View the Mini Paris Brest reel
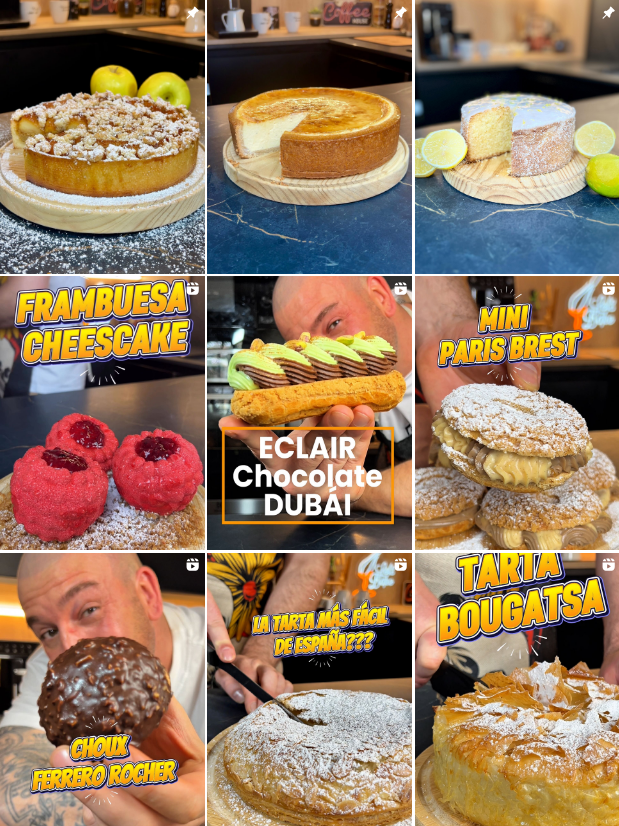This screenshot has width=619, height=826. coord(516,413)
